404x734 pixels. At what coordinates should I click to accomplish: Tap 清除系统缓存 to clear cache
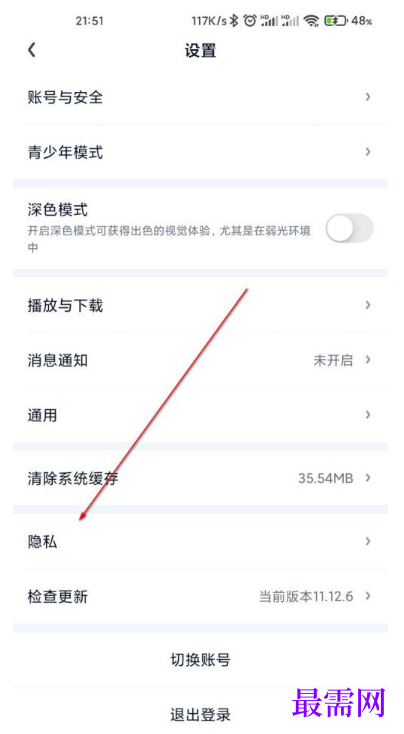(200, 478)
